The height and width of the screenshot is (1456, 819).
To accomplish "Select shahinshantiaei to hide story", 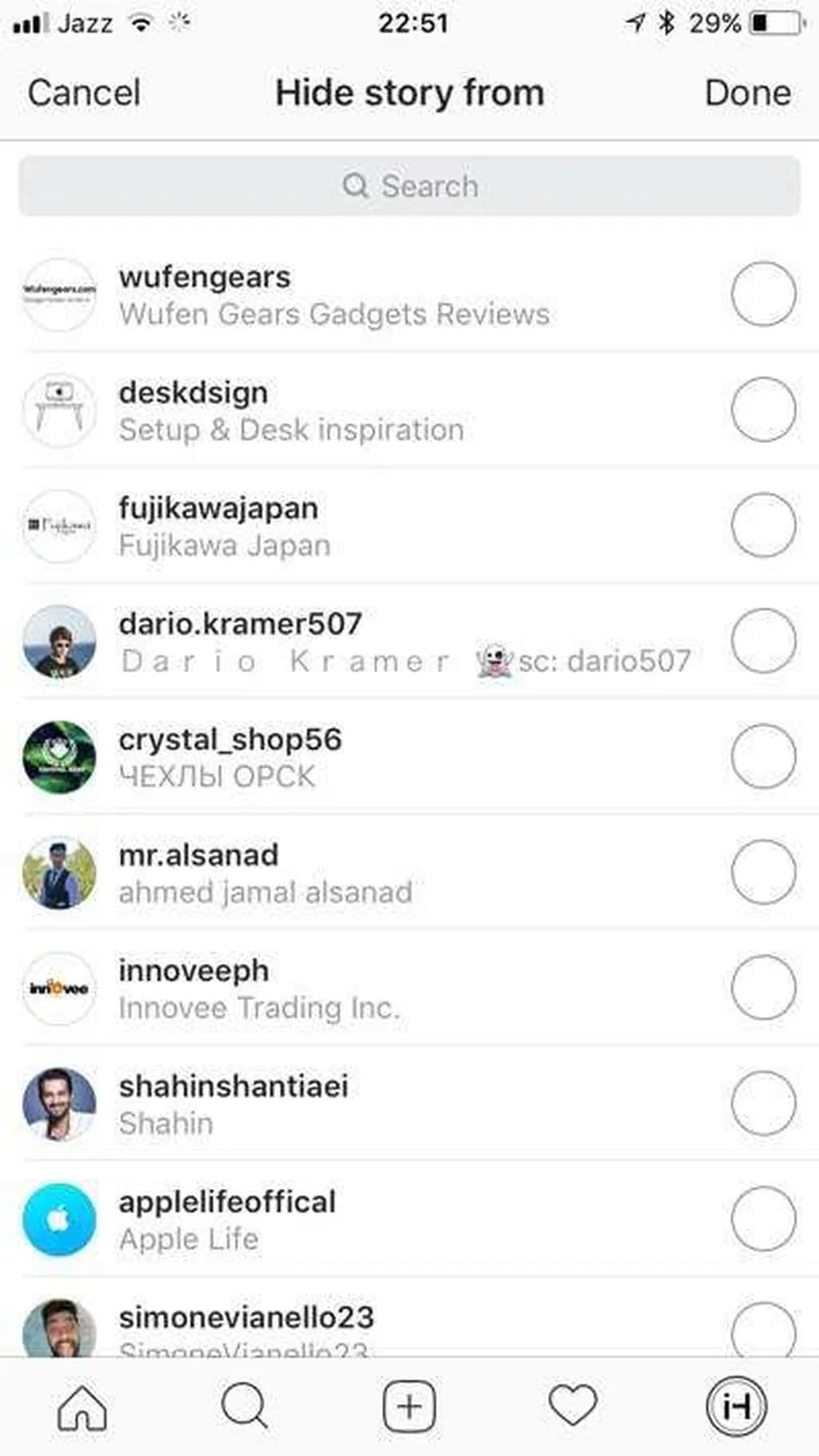I will pos(763,1103).
